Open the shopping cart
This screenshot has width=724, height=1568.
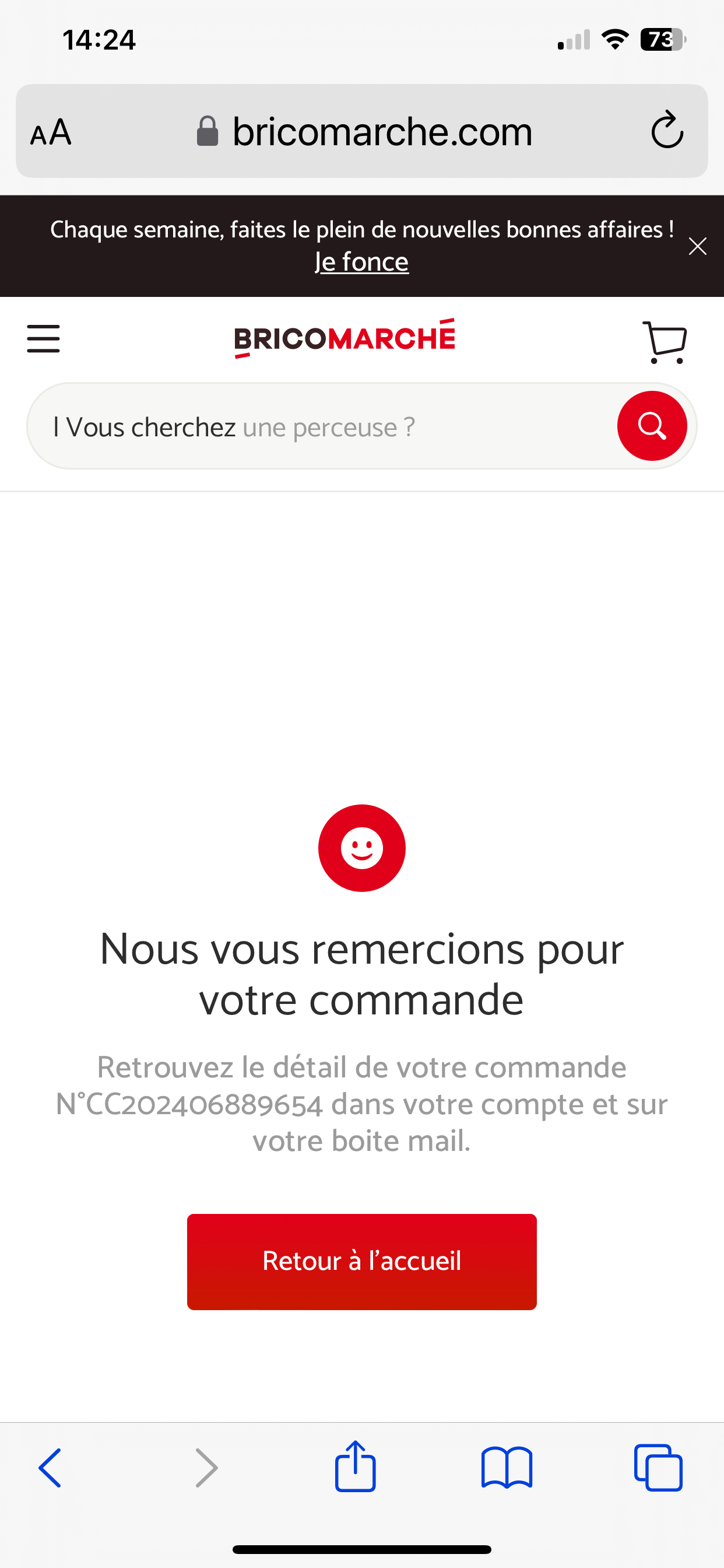pos(665,342)
